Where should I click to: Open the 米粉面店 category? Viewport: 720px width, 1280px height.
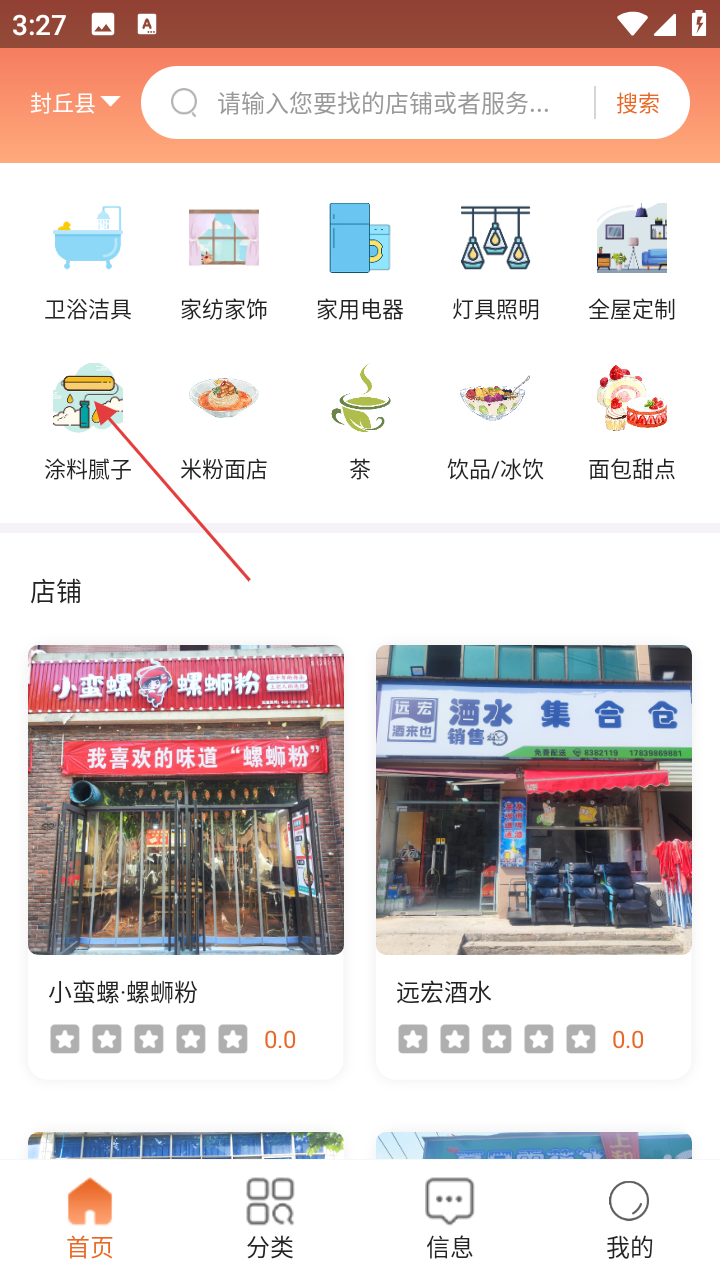[224, 420]
